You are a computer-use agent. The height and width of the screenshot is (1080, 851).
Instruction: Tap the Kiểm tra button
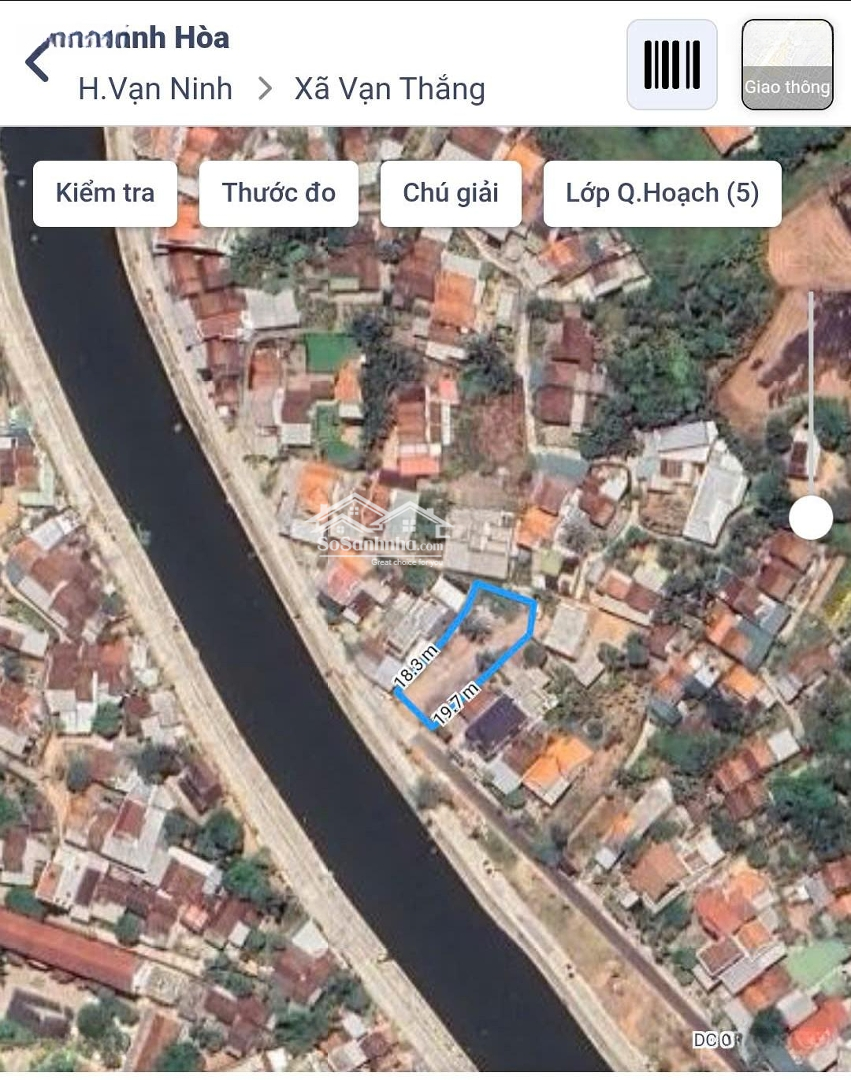[105, 193]
